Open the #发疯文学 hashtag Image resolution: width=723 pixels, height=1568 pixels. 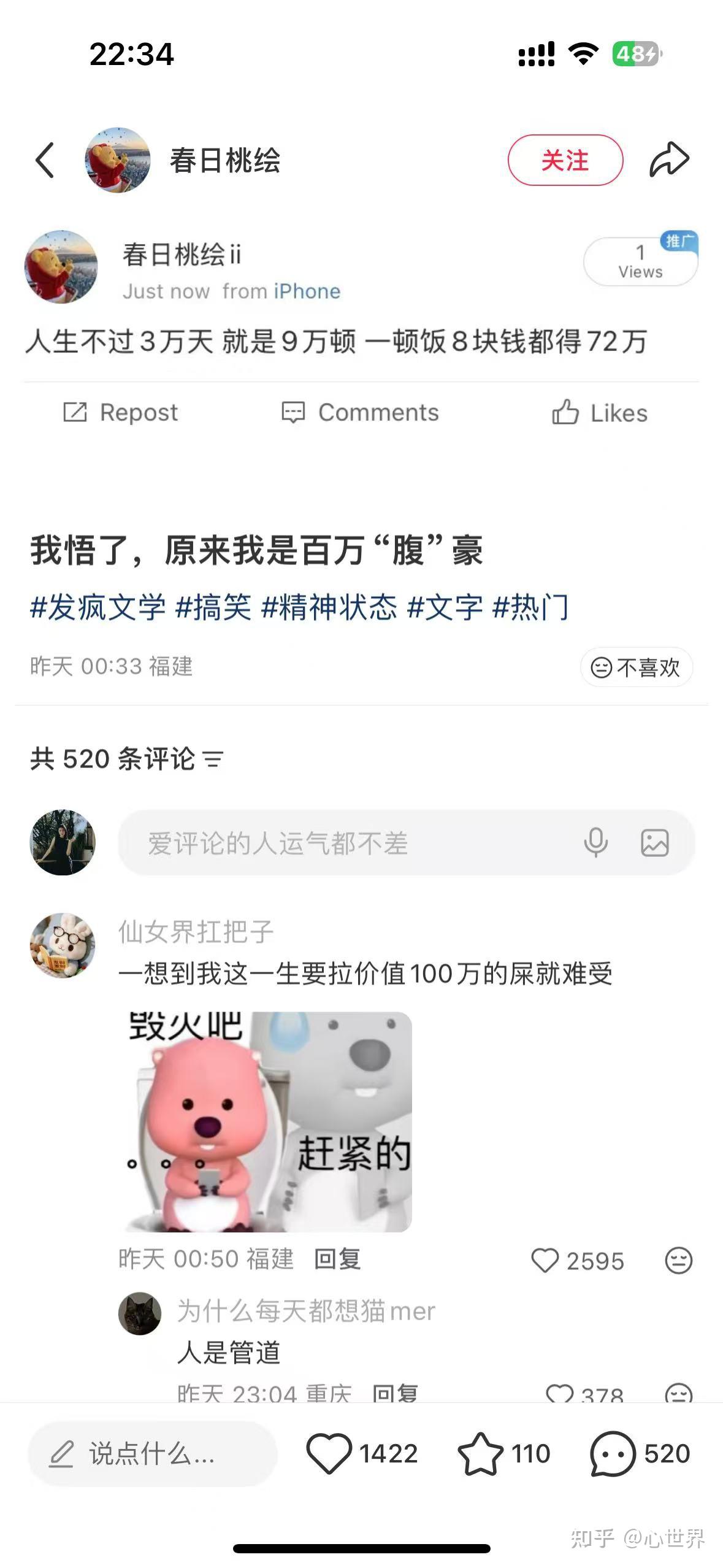click(98, 607)
